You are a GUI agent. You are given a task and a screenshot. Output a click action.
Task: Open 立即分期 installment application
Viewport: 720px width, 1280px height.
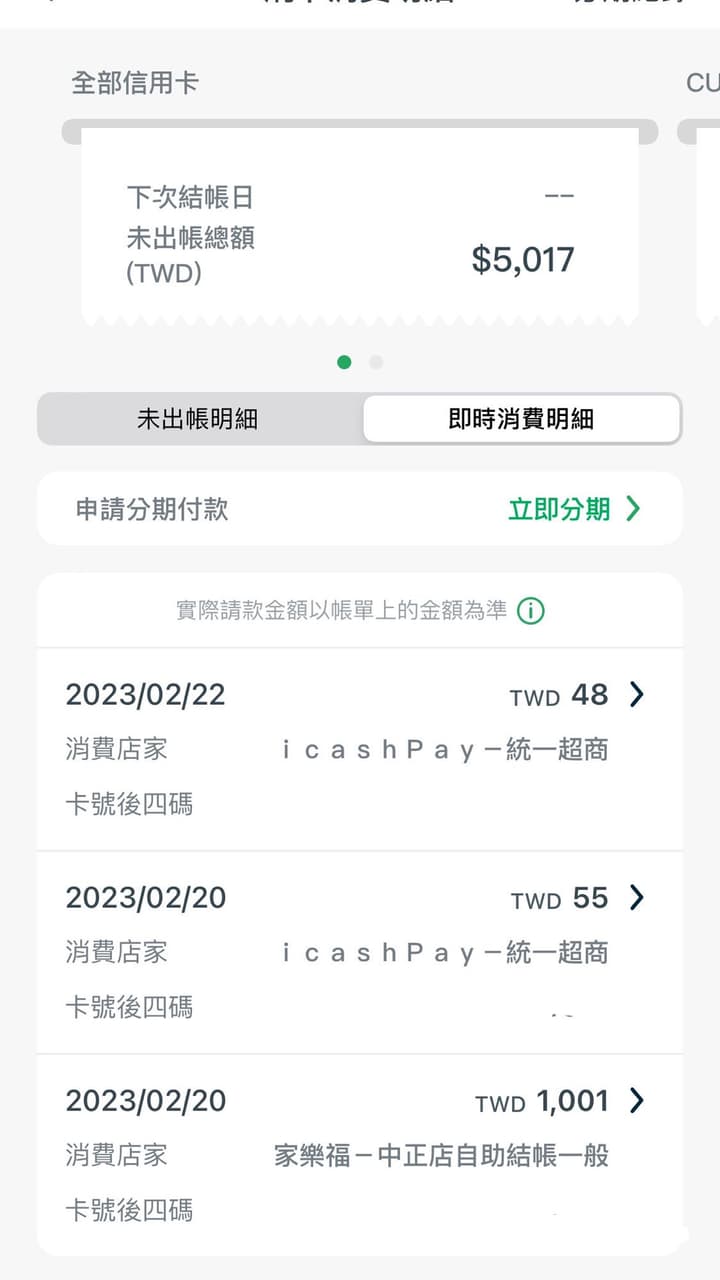coord(574,509)
